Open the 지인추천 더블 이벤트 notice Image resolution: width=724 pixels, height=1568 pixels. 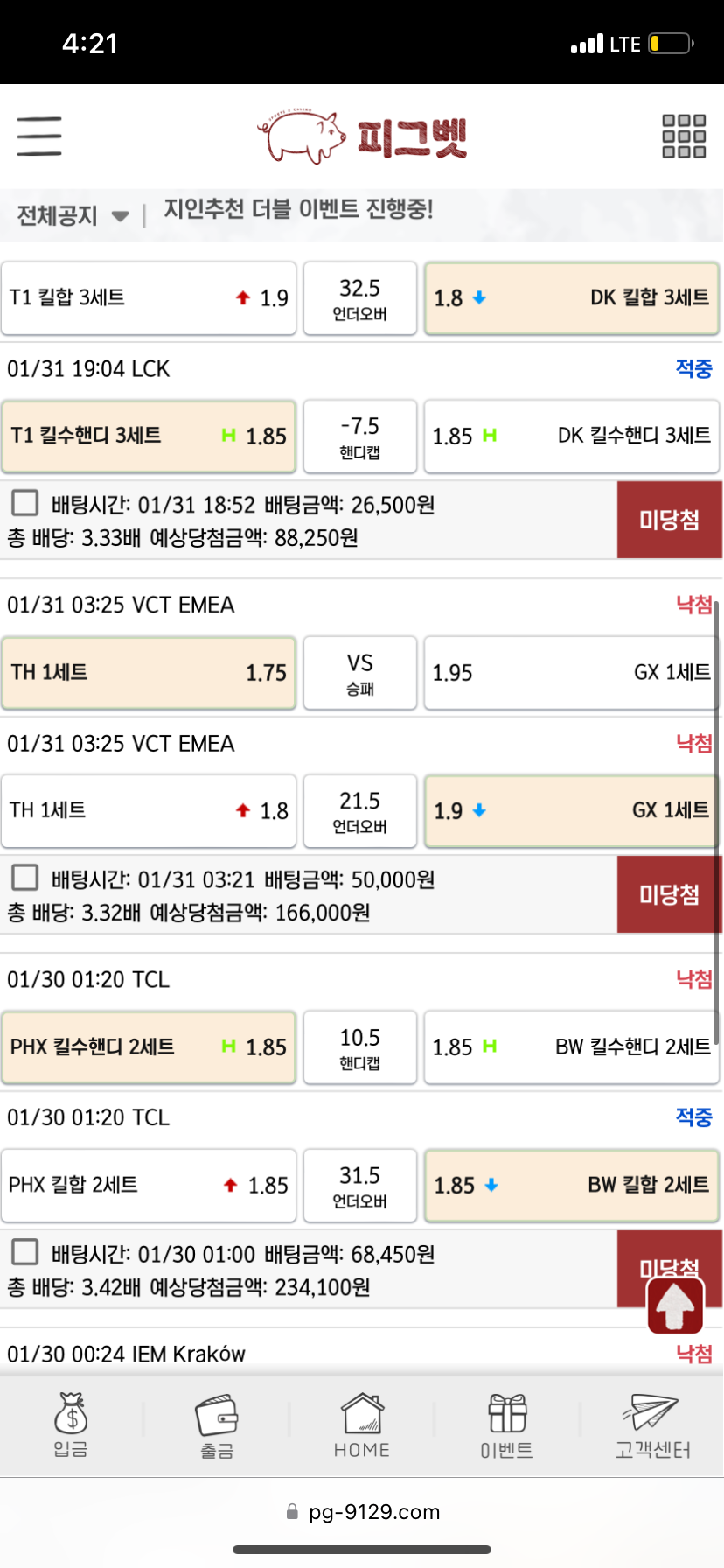(x=298, y=210)
